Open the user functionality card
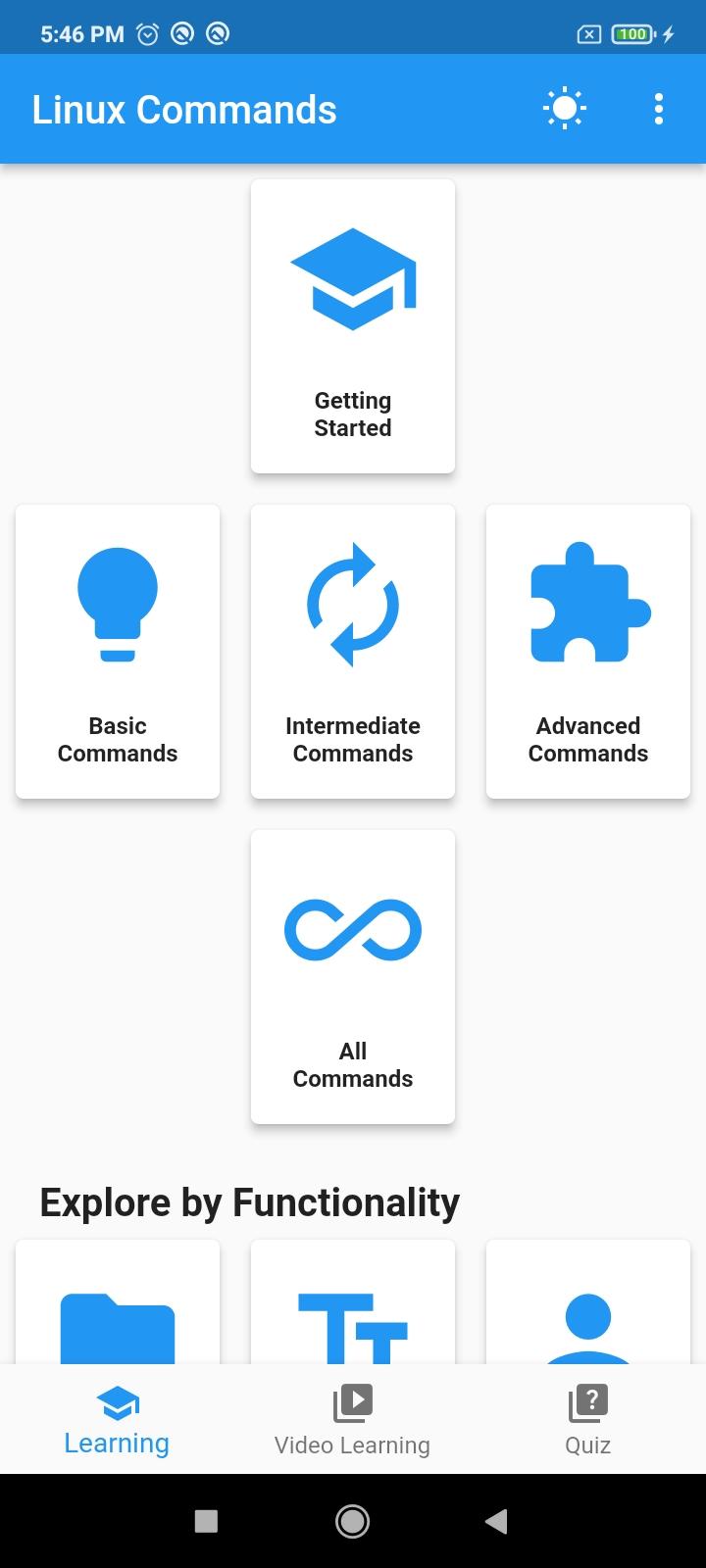 point(588,1302)
